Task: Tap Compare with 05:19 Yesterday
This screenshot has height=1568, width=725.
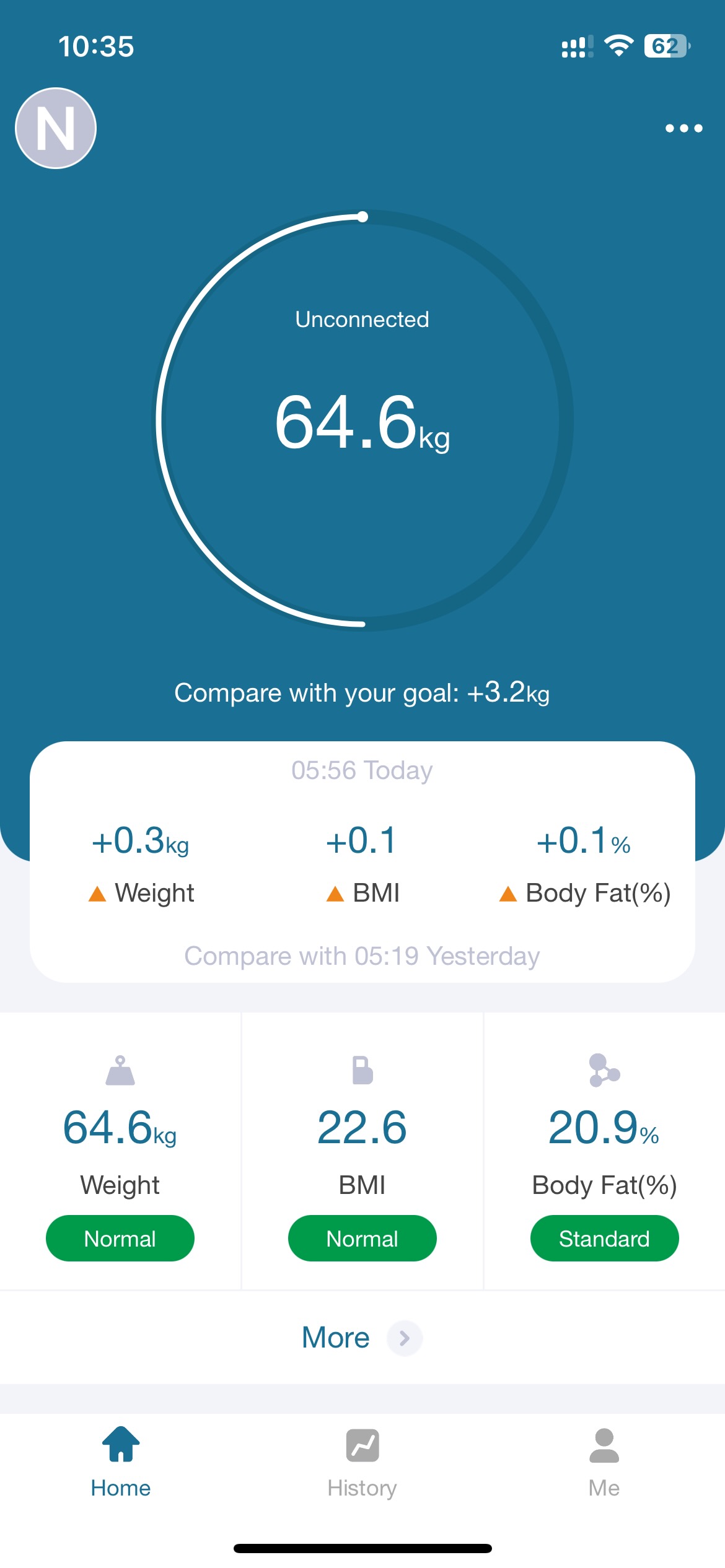Action: point(362,956)
